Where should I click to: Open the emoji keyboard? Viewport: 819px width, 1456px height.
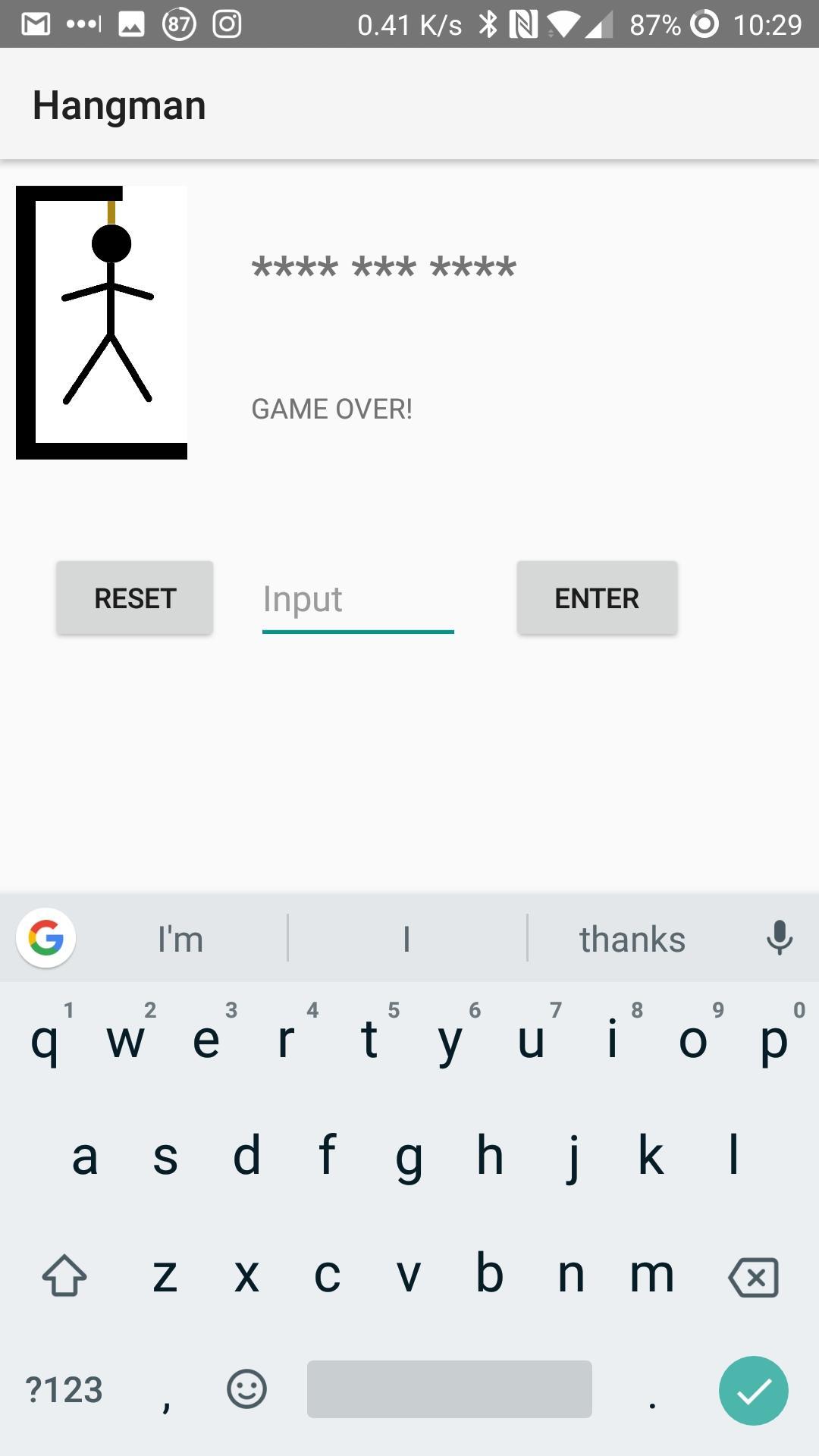coord(246,1389)
